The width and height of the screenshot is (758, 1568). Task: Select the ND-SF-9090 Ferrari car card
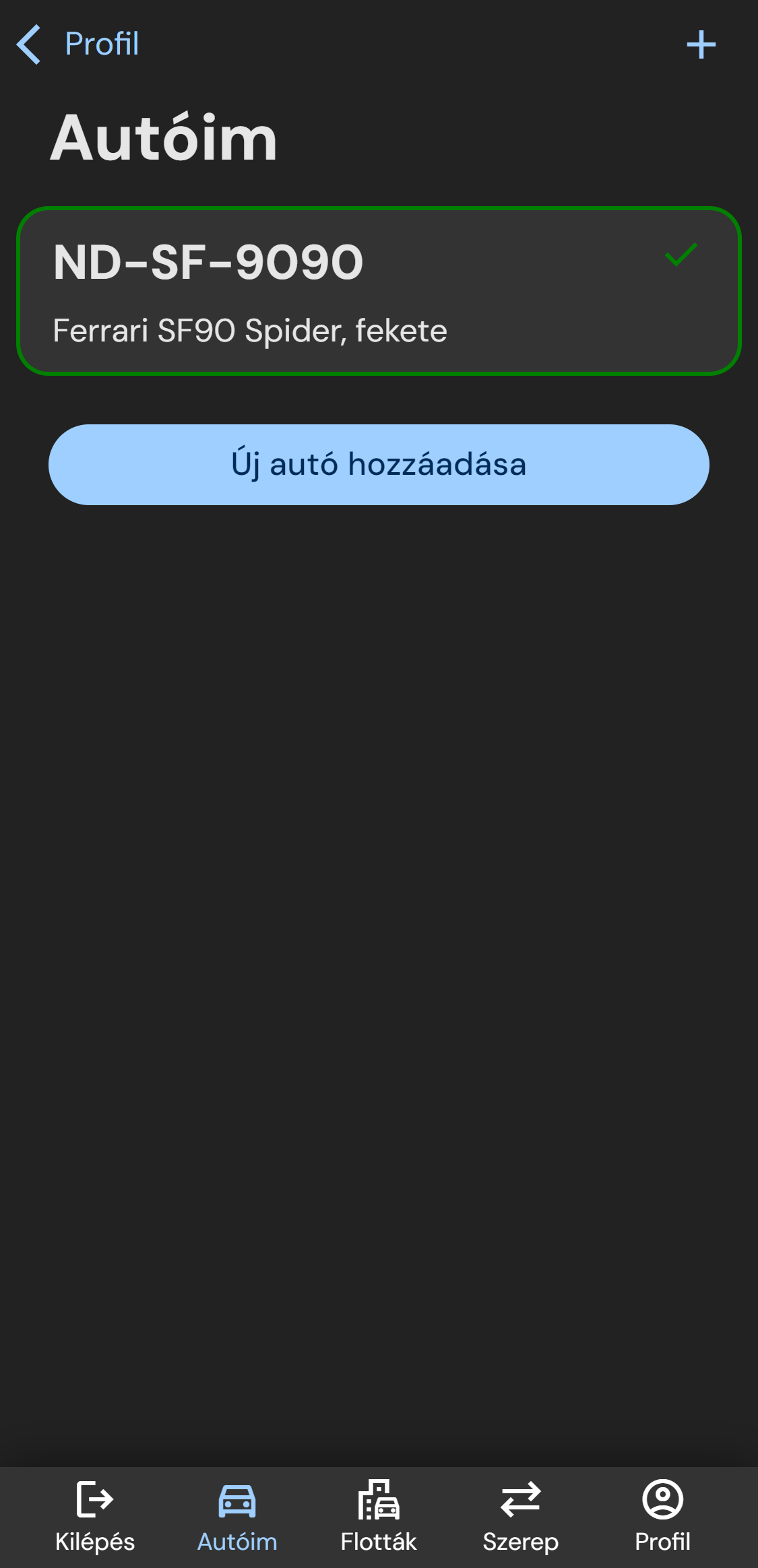coord(379,291)
